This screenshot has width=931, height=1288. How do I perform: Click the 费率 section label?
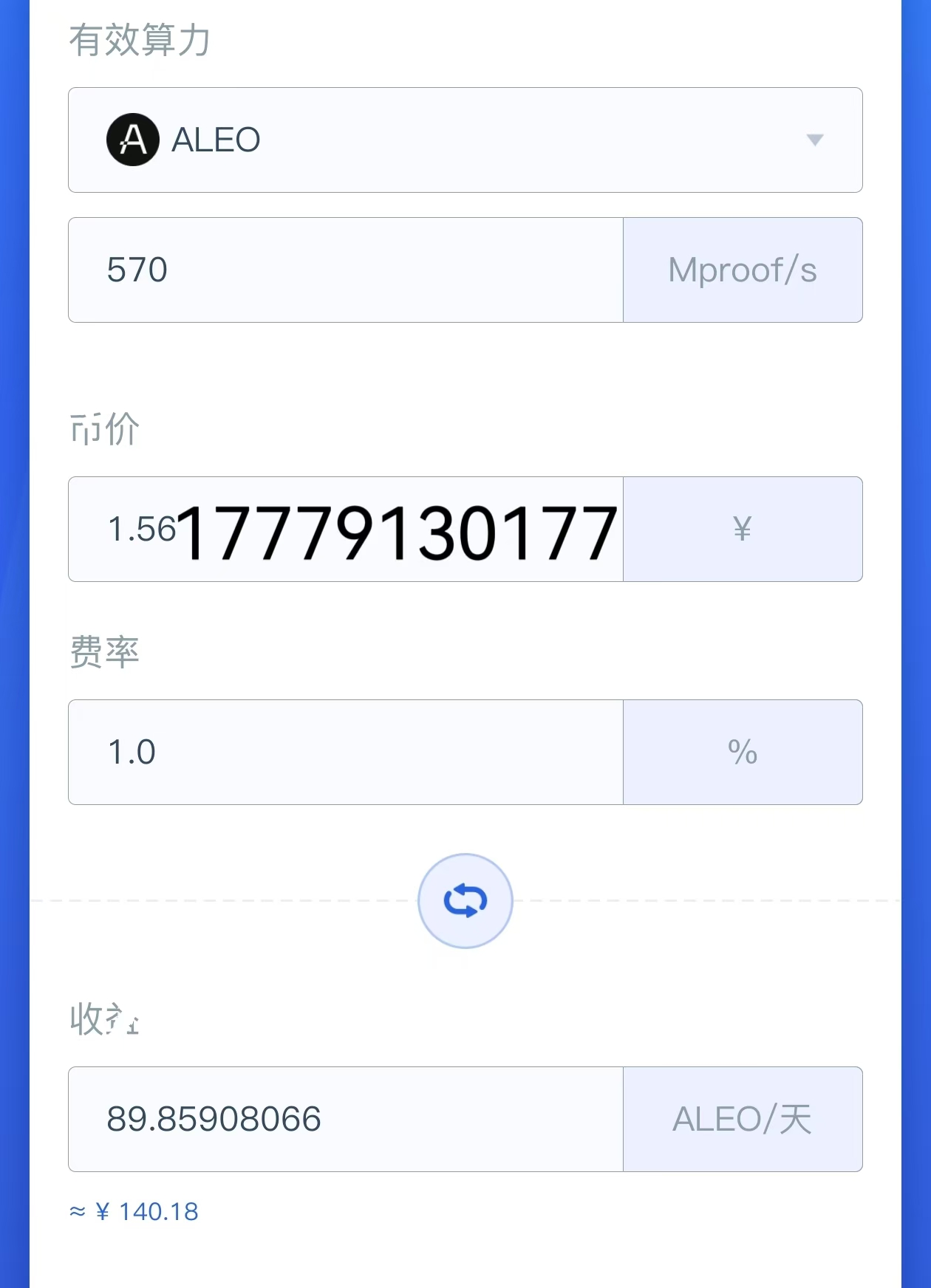(103, 651)
